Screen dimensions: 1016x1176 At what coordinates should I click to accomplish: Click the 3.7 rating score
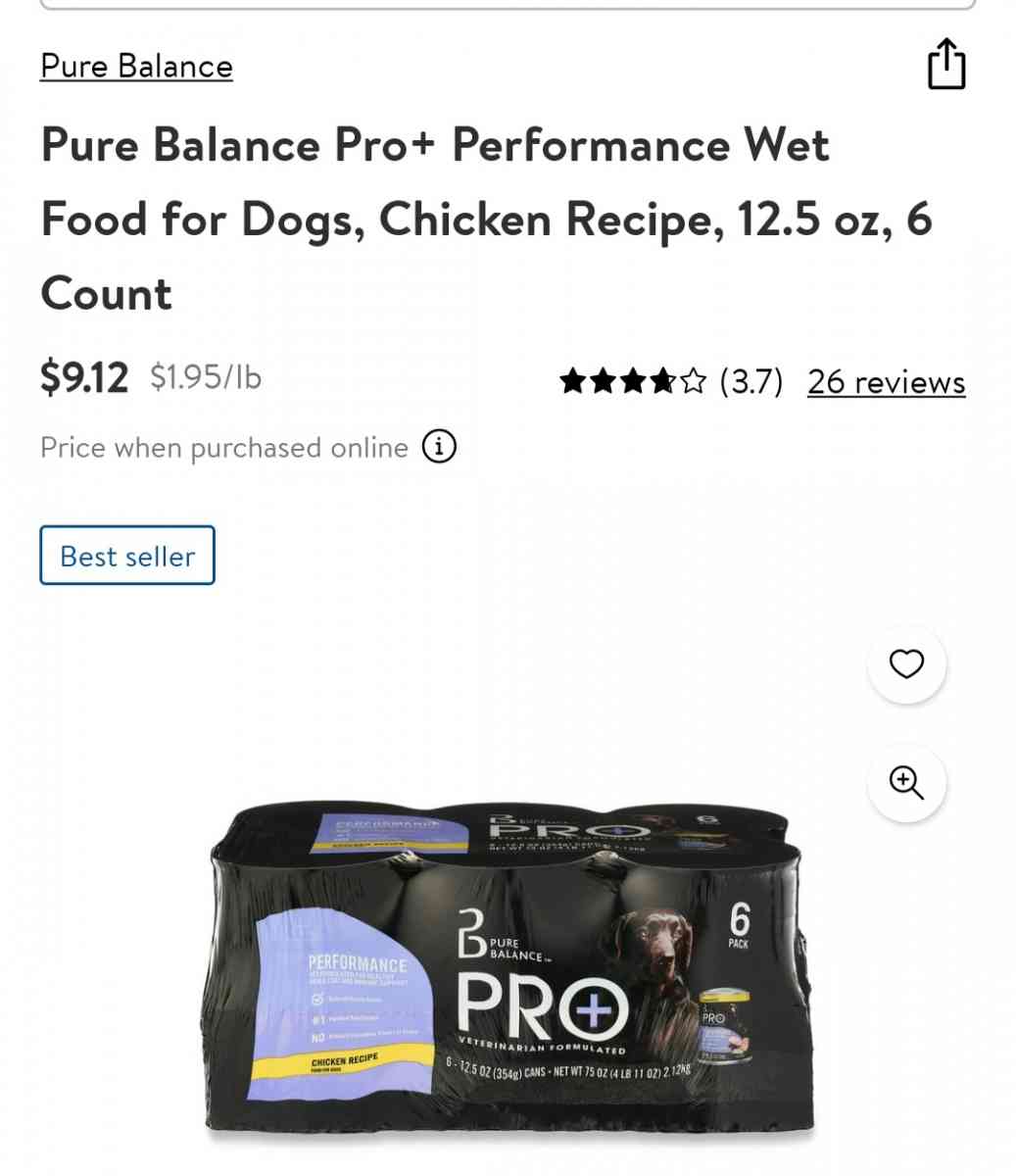tap(750, 382)
